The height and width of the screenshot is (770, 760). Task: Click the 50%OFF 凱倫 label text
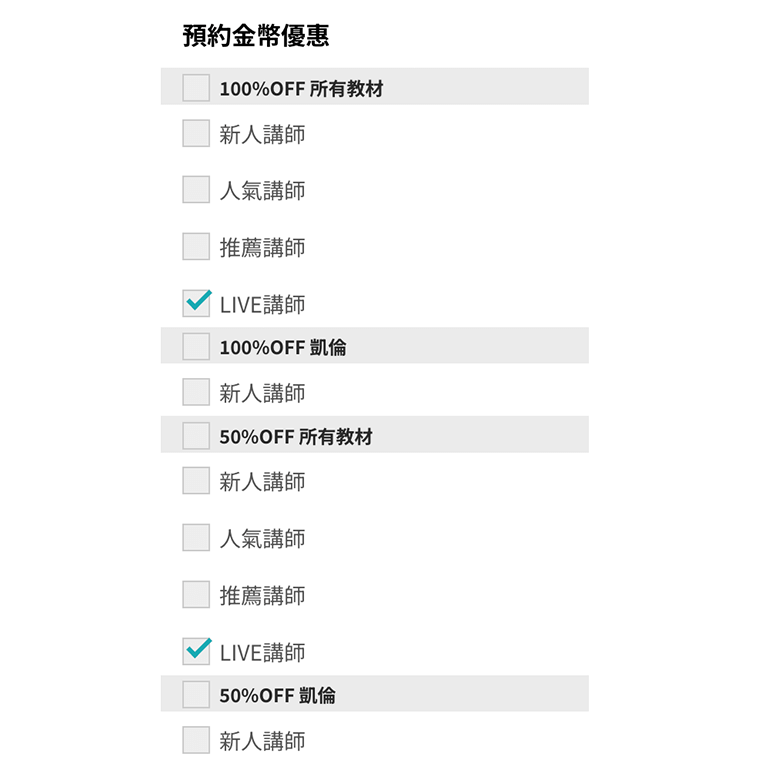pyautogui.click(x=280, y=693)
